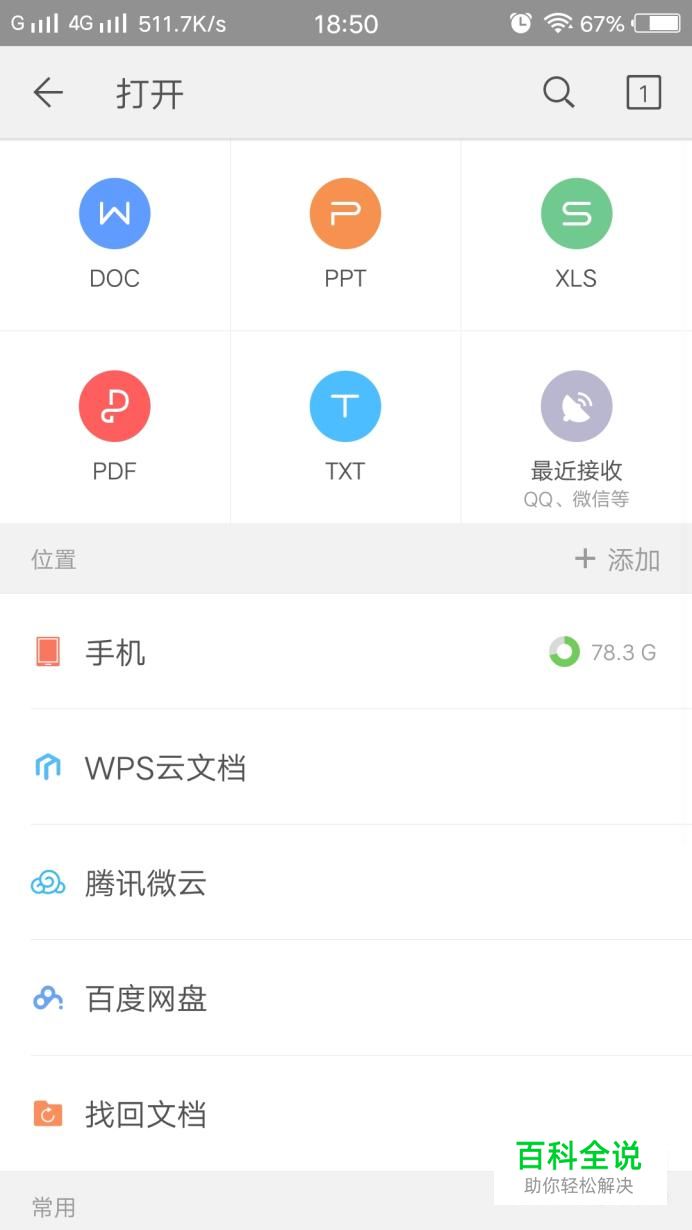Open 百度网盘 location

[x=345, y=998]
